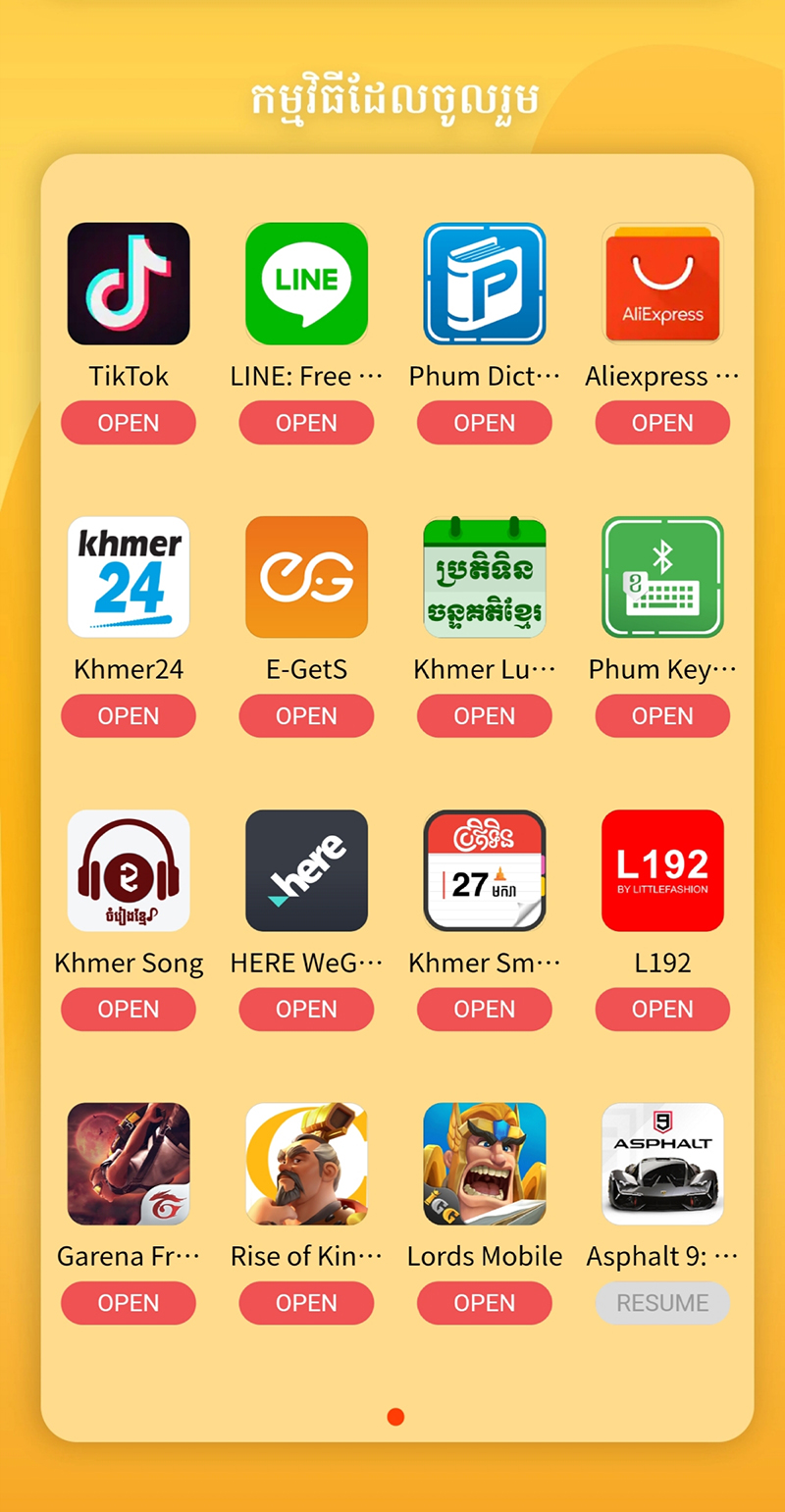
Task: Resume the Asphalt 9 download
Action: pyautogui.click(x=662, y=1303)
